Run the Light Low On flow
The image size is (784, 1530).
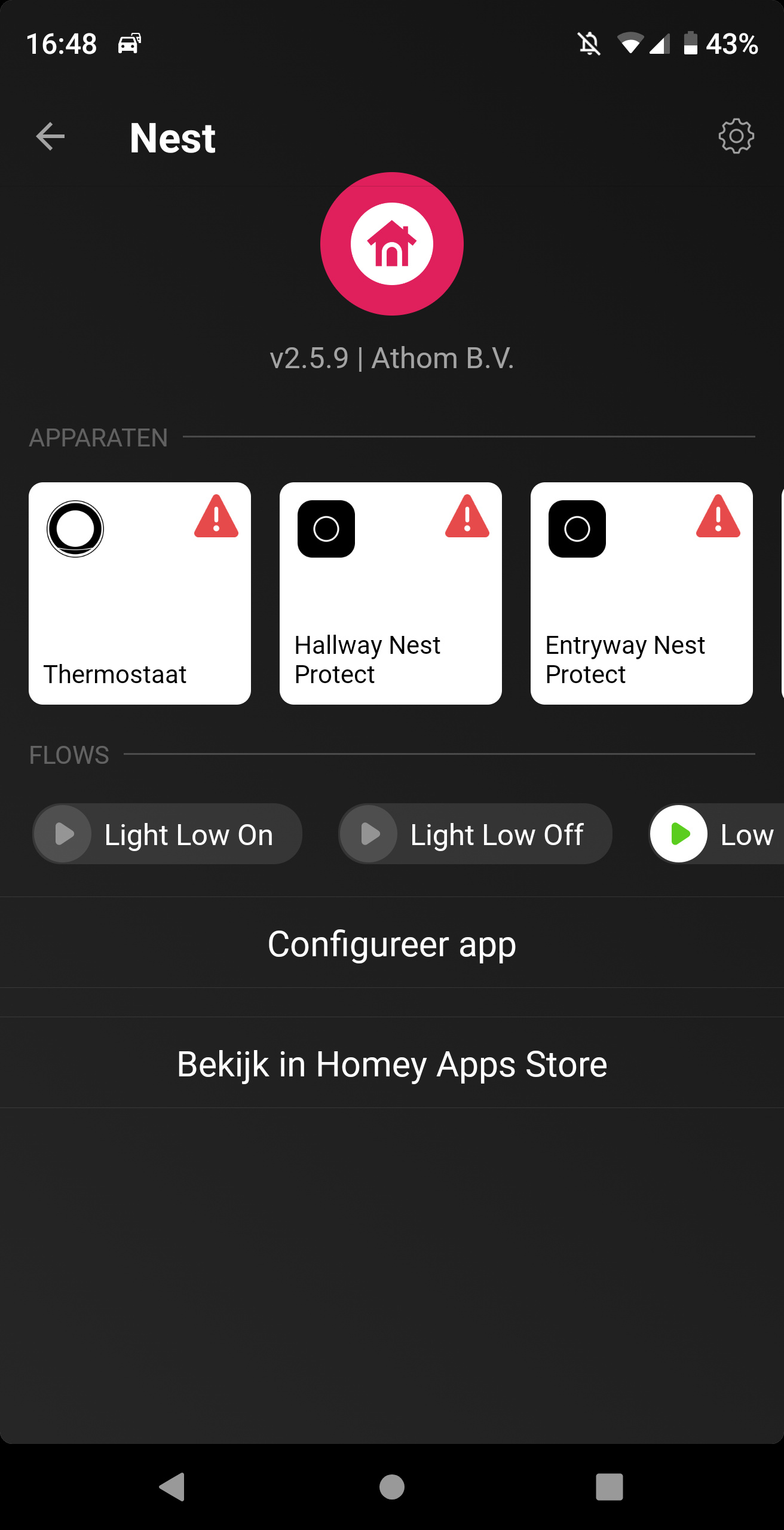coord(63,834)
